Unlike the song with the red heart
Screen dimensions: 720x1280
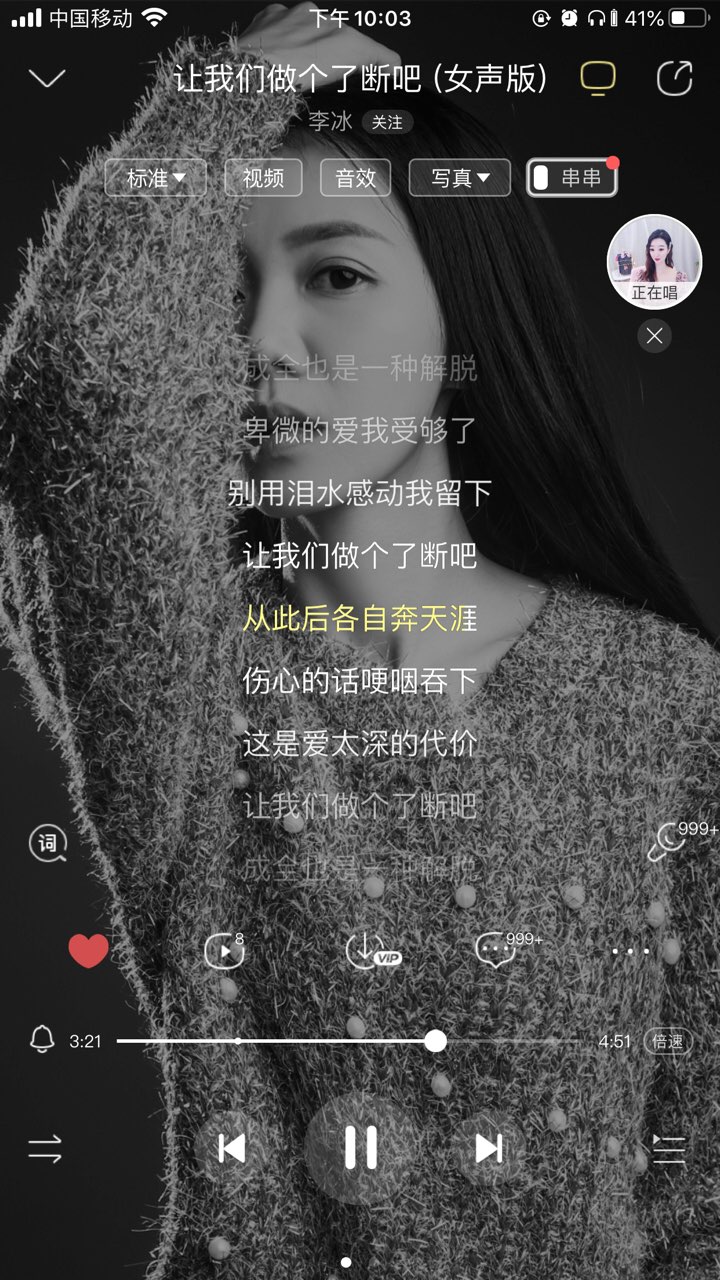pyautogui.click(x=88, y=950)
